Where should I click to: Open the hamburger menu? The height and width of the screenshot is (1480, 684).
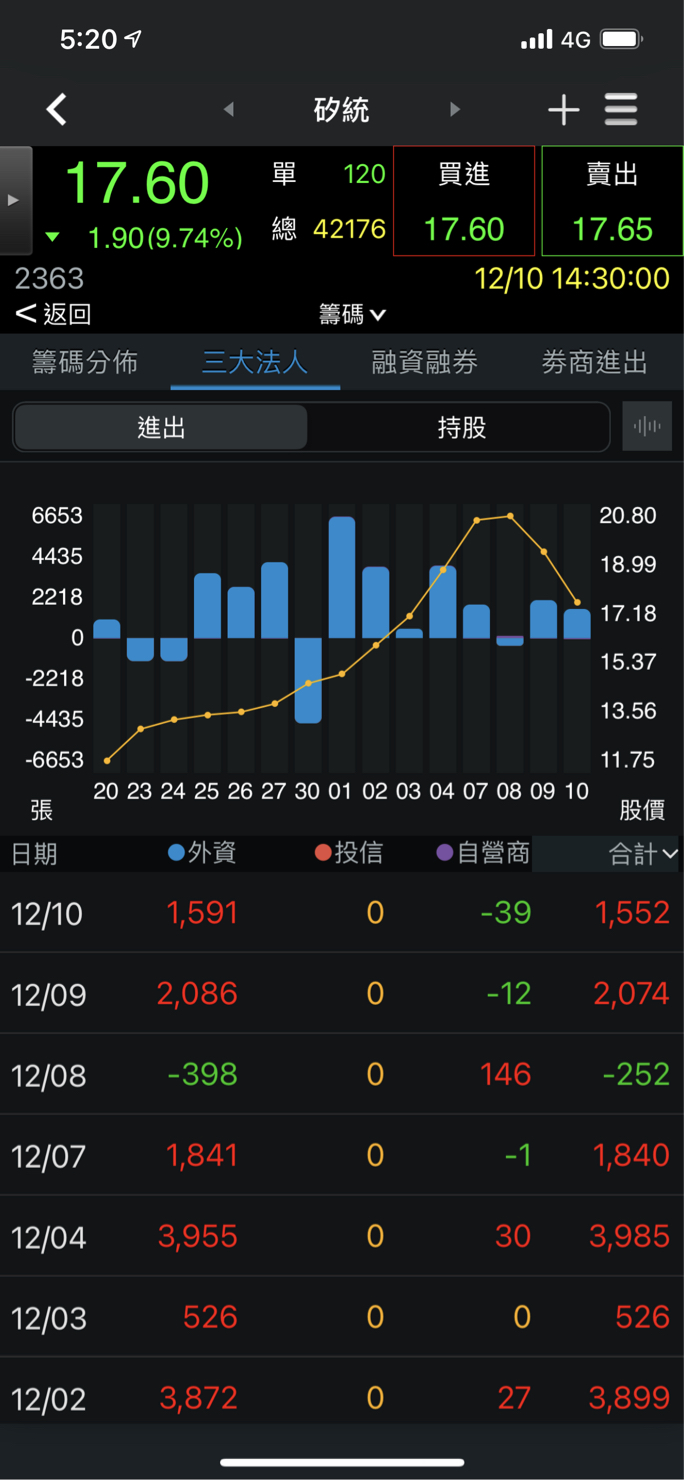coord(621,109)
